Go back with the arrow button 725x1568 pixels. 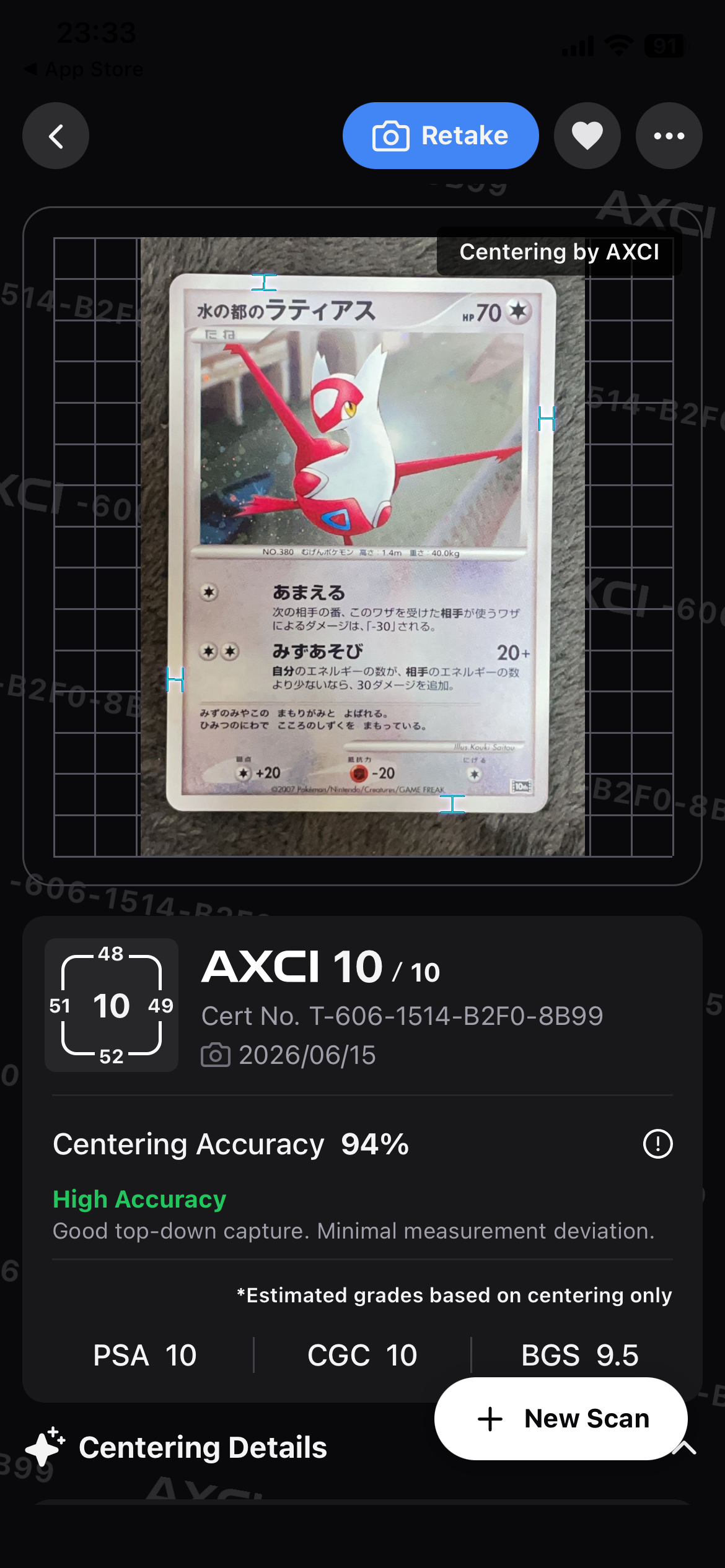56,136
